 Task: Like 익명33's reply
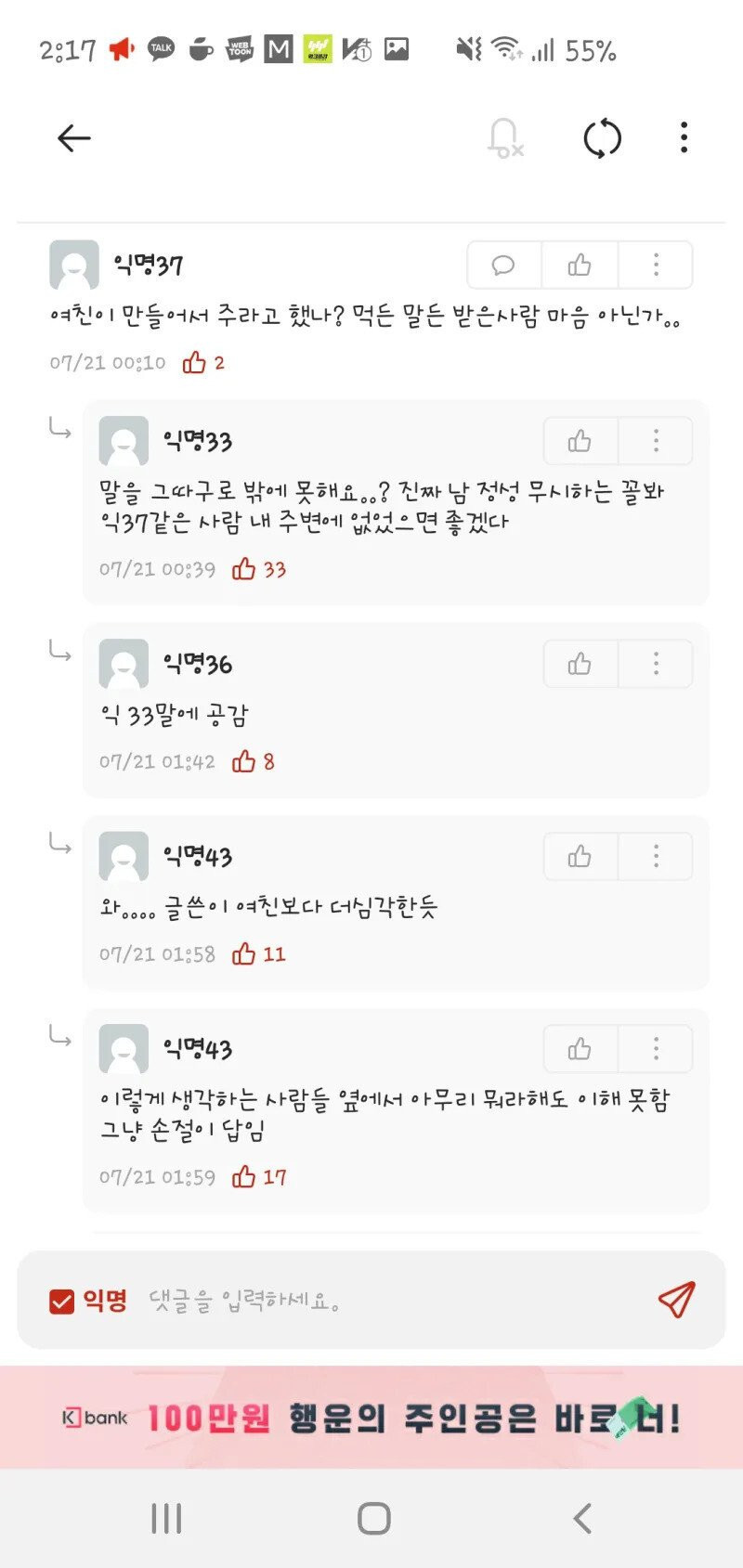point(580,441)
